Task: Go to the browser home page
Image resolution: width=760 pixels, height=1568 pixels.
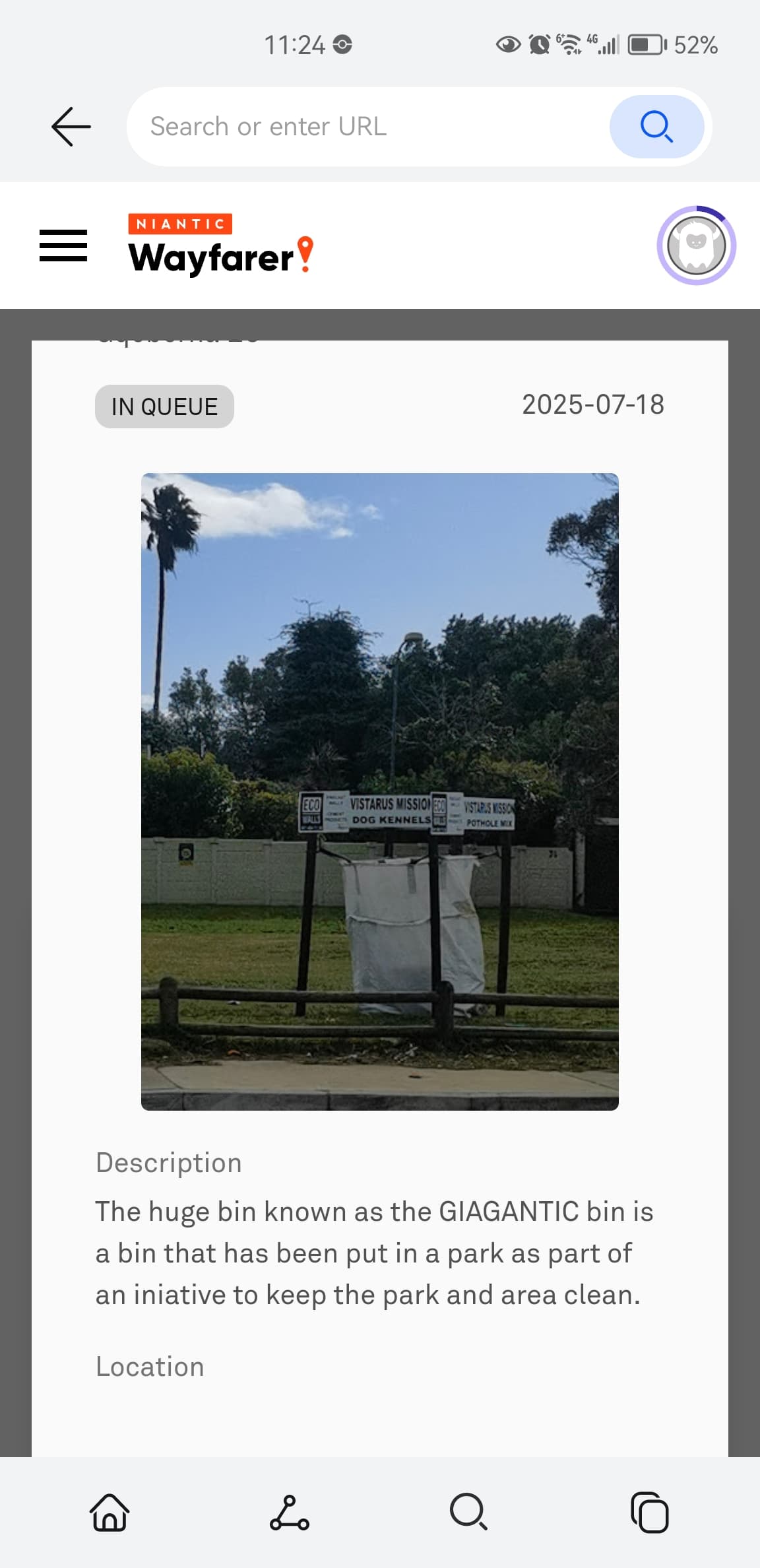Action: 110,1512
